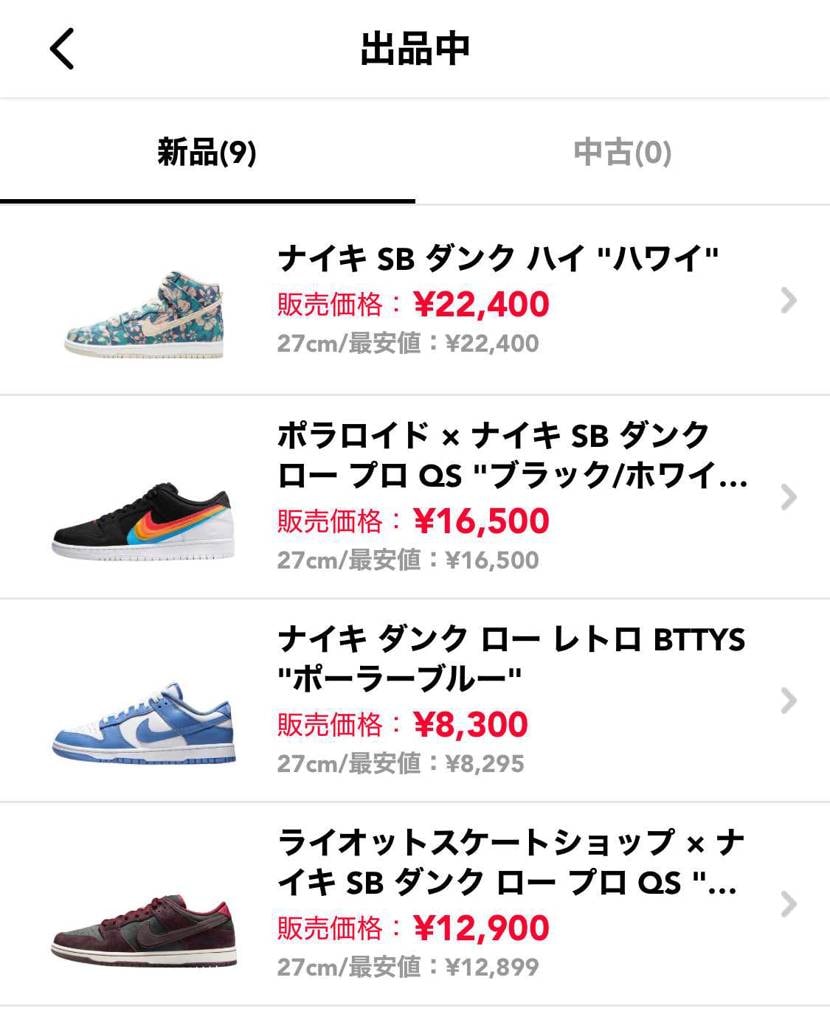
Task: Tap the 出品中 page title
Action: point(415,48)
